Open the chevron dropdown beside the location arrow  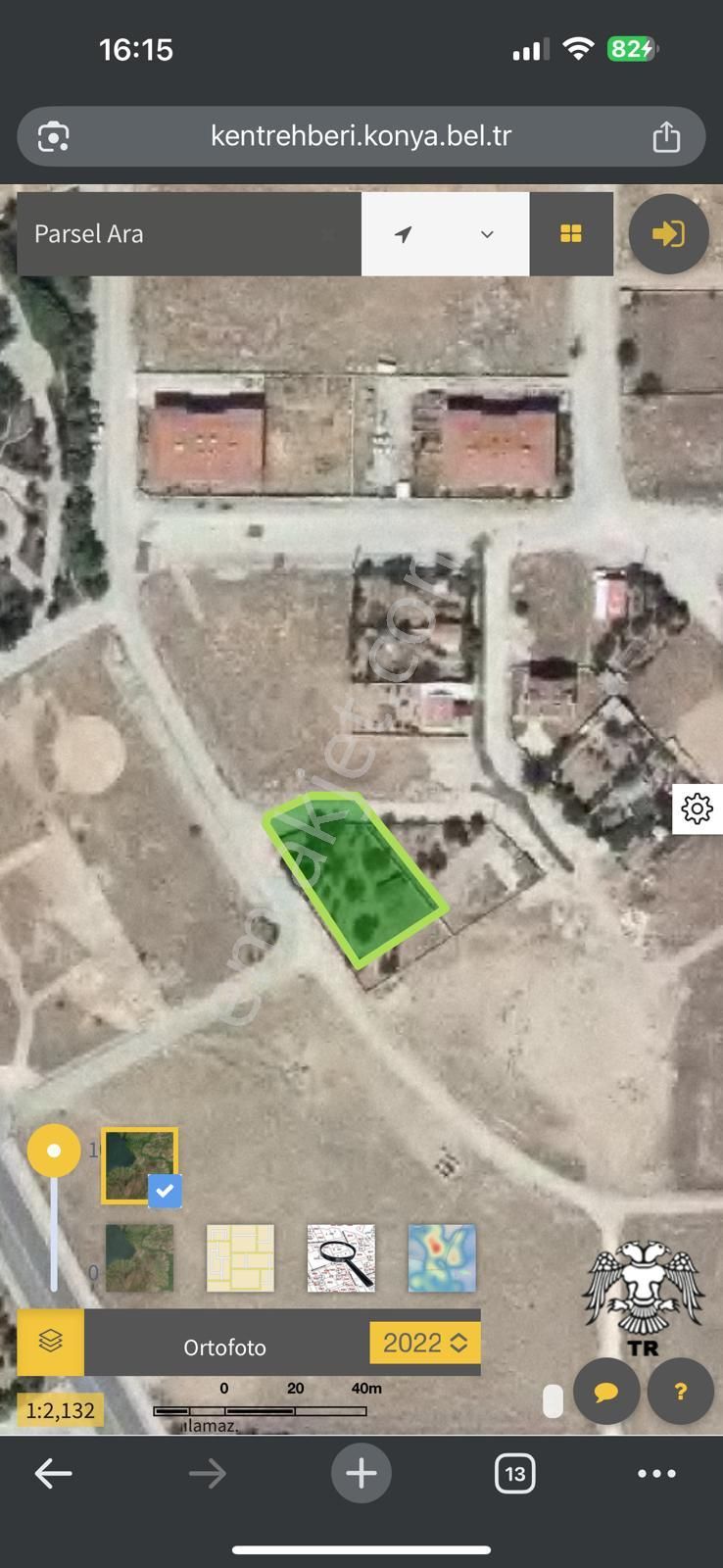click(486, 233)
